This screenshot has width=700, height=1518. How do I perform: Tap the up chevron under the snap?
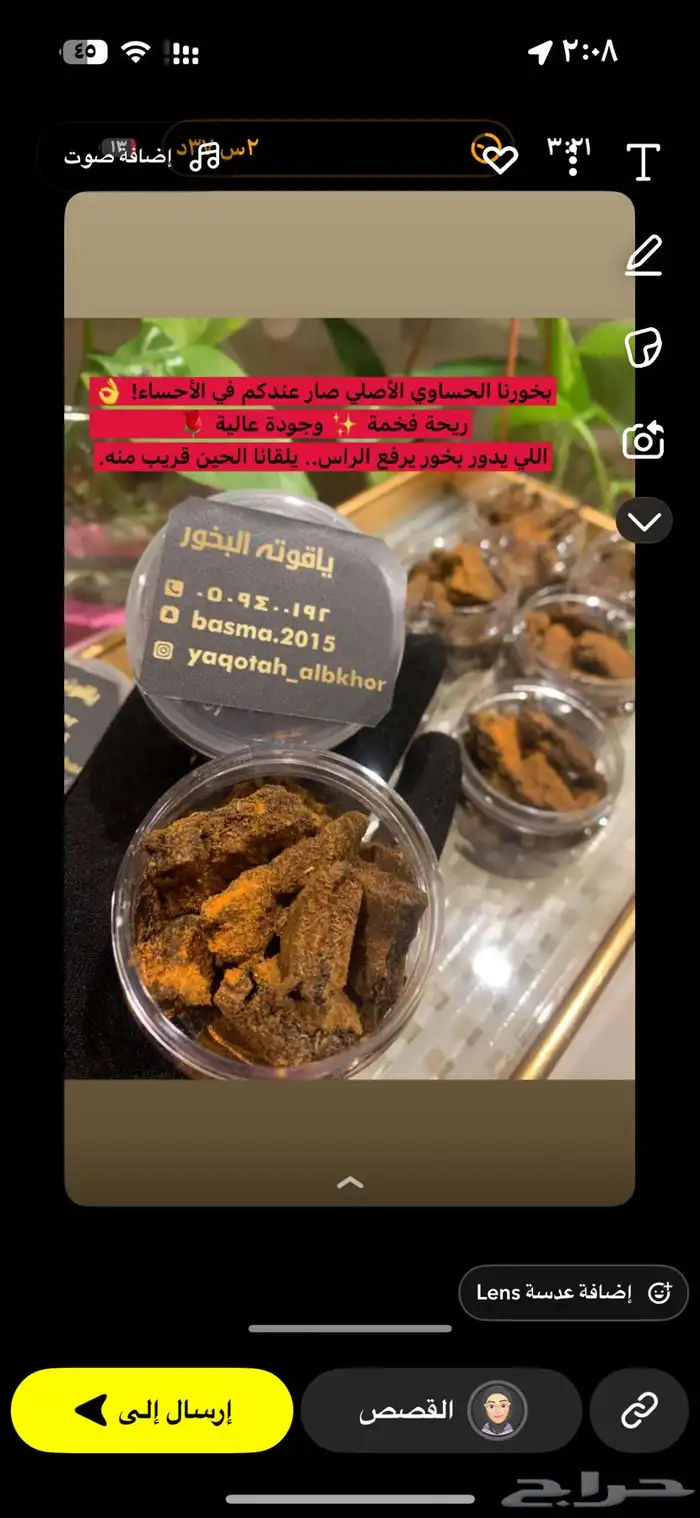pos(349,1183)
